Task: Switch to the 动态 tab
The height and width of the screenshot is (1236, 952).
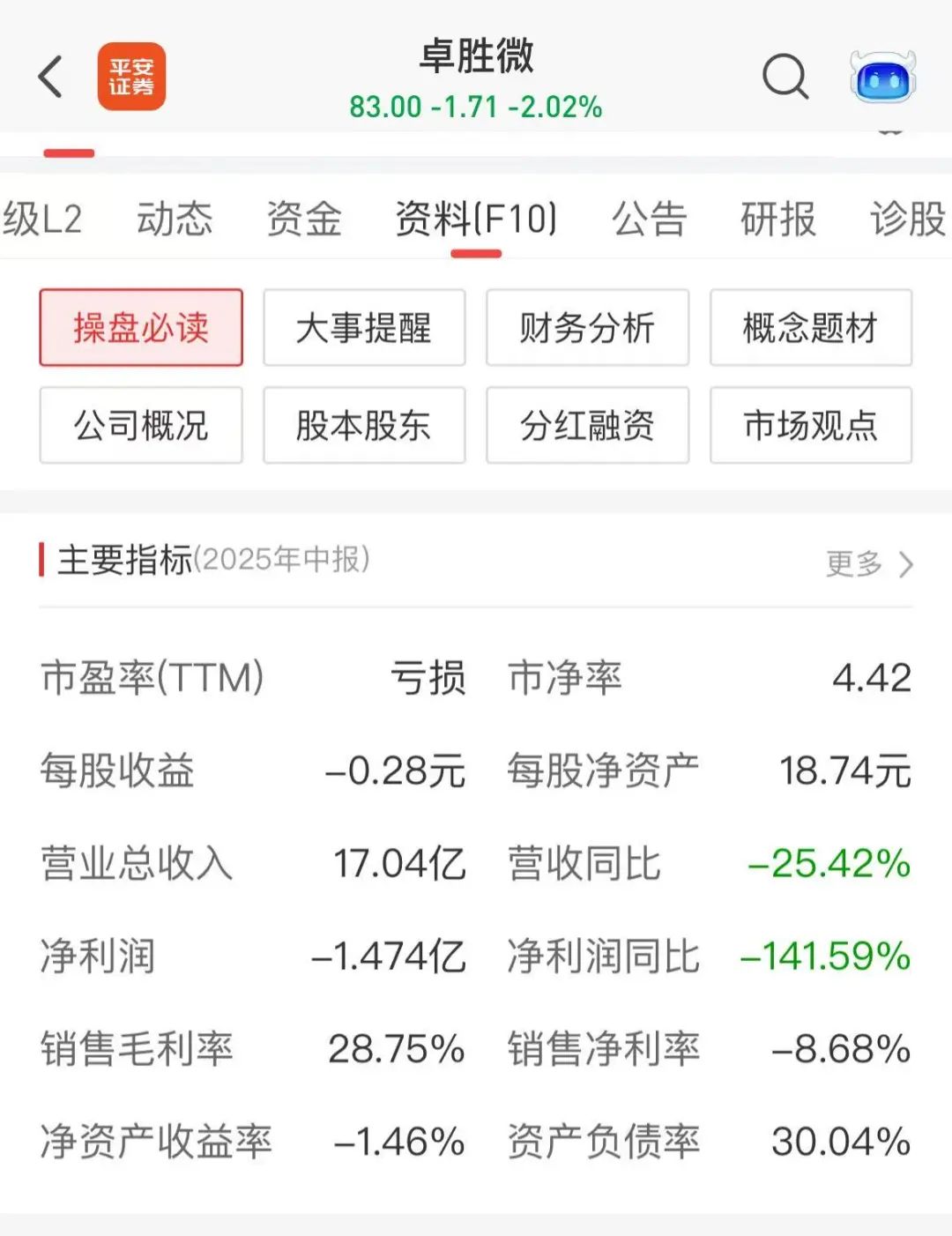Action: point(175,219)
